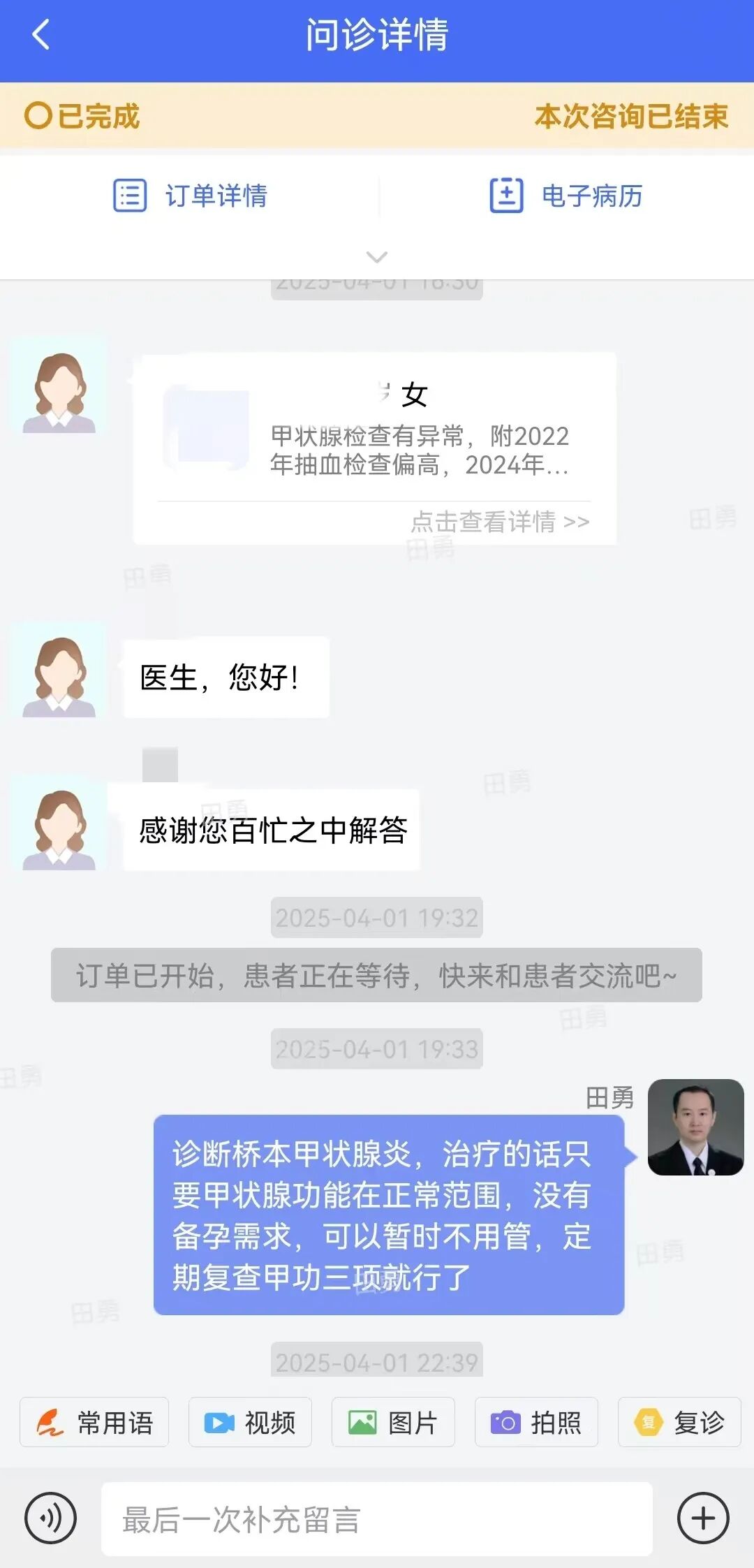The height and width of the screenshot is (1568, 754).
Task: Open 电子病历
Action: click(565, 196)
